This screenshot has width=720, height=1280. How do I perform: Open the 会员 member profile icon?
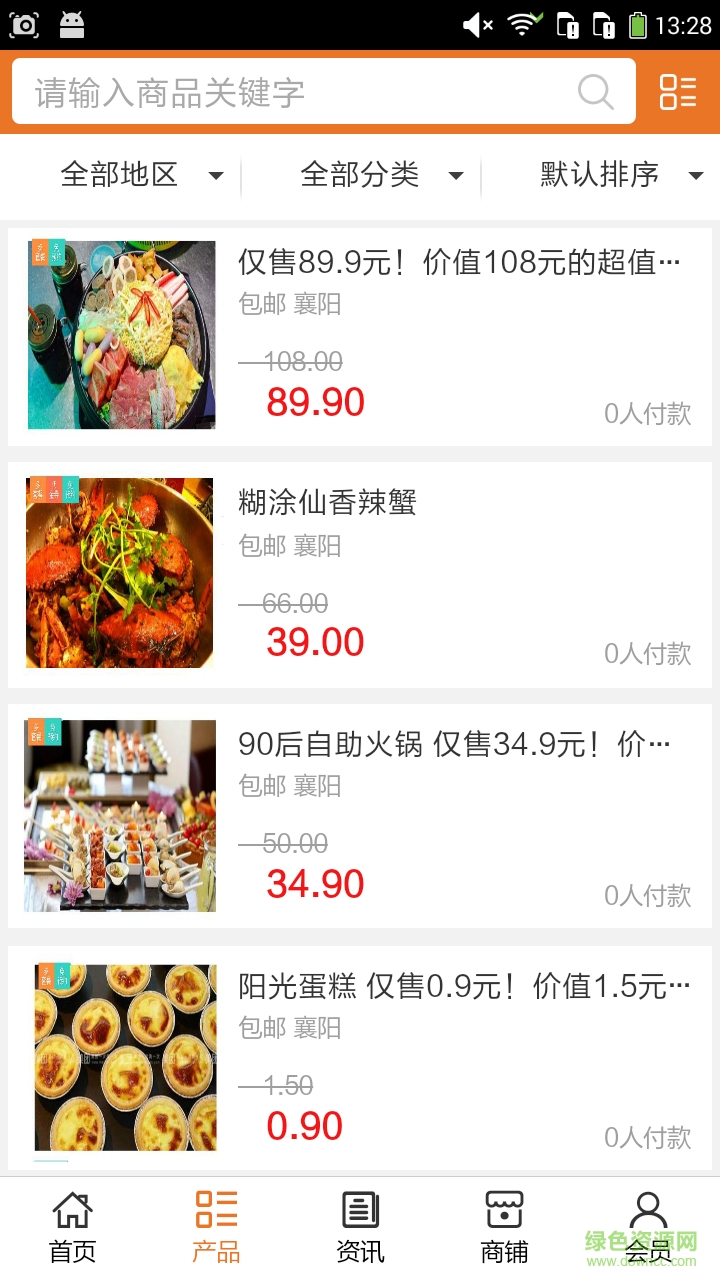click(647, 1222)
